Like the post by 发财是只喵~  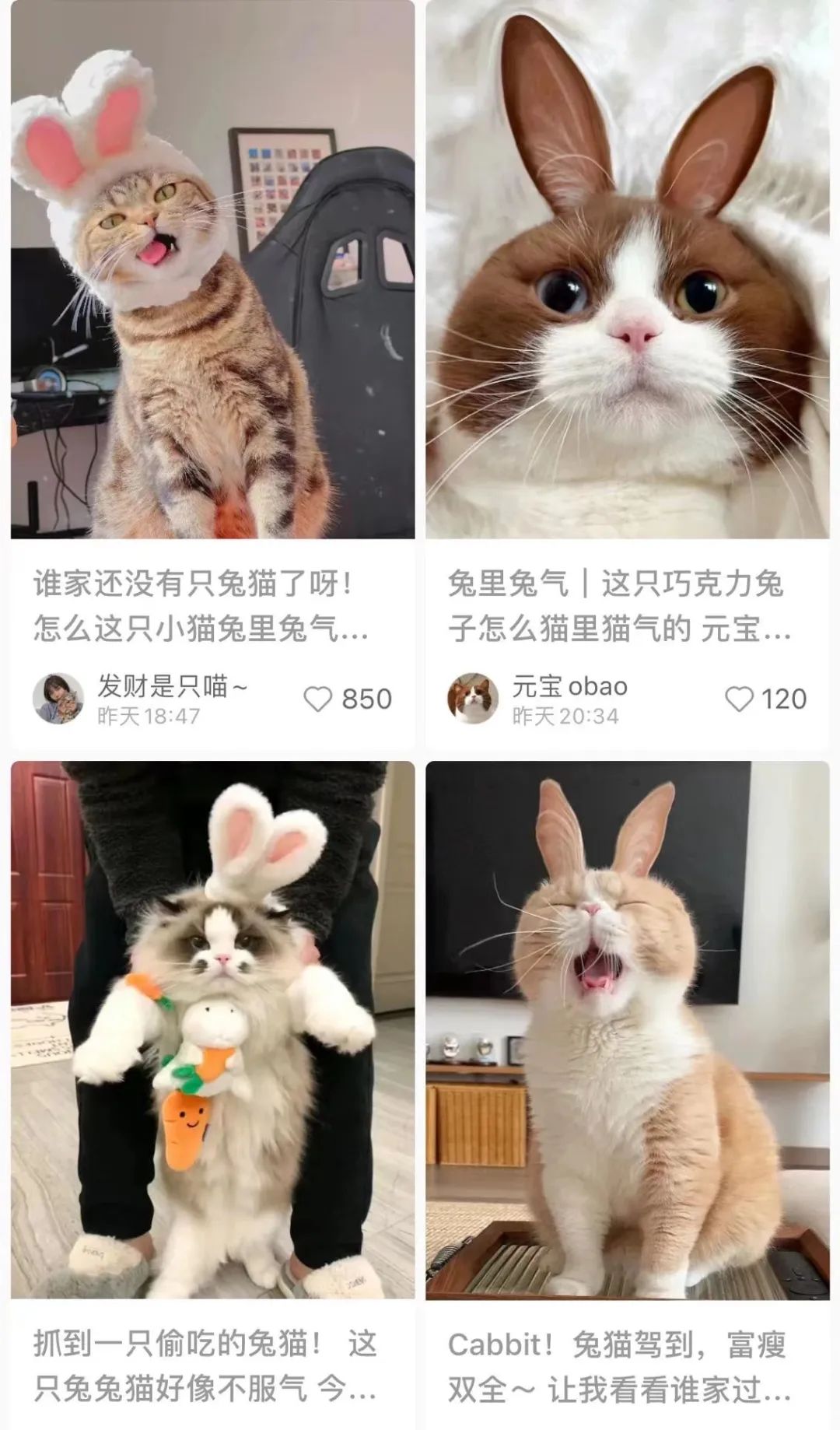[x=317, y=699]
